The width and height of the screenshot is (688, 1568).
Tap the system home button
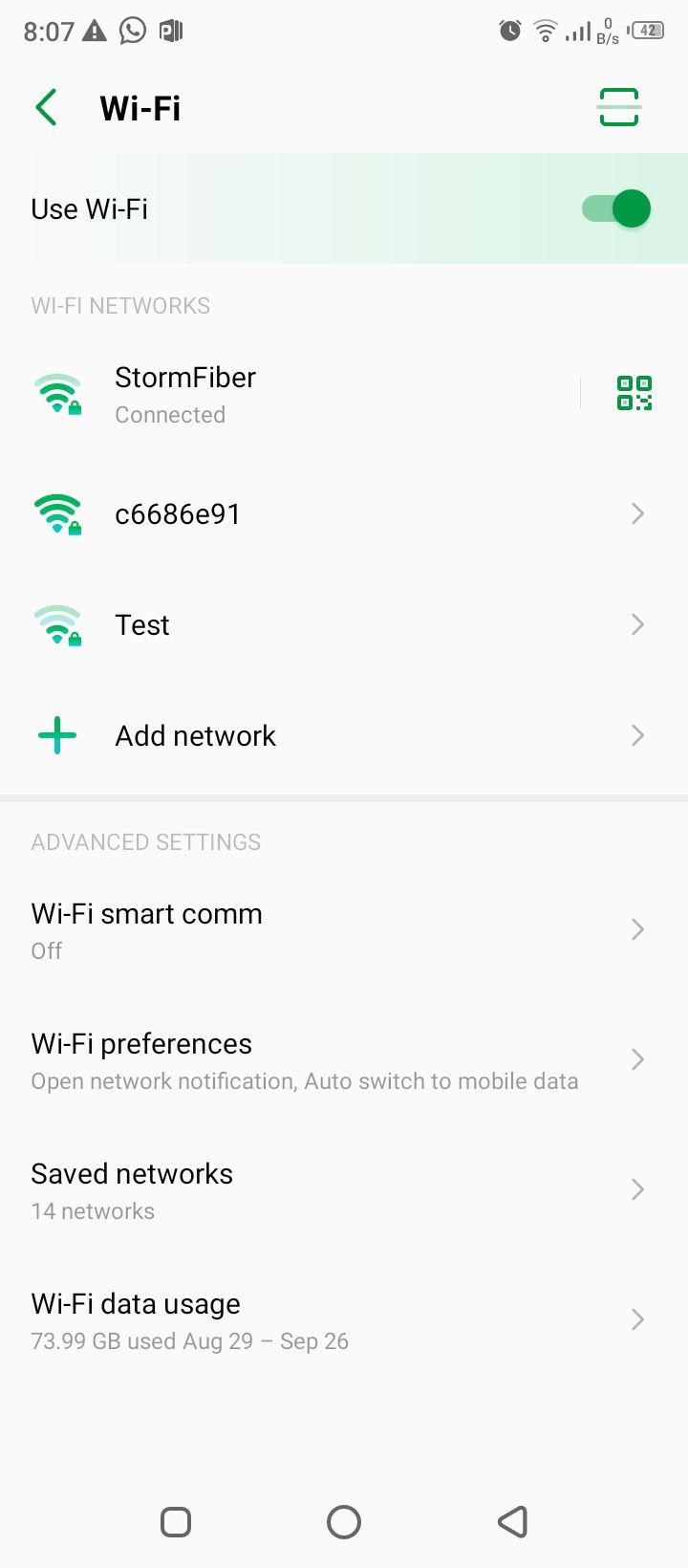[x=344, y=1522]
